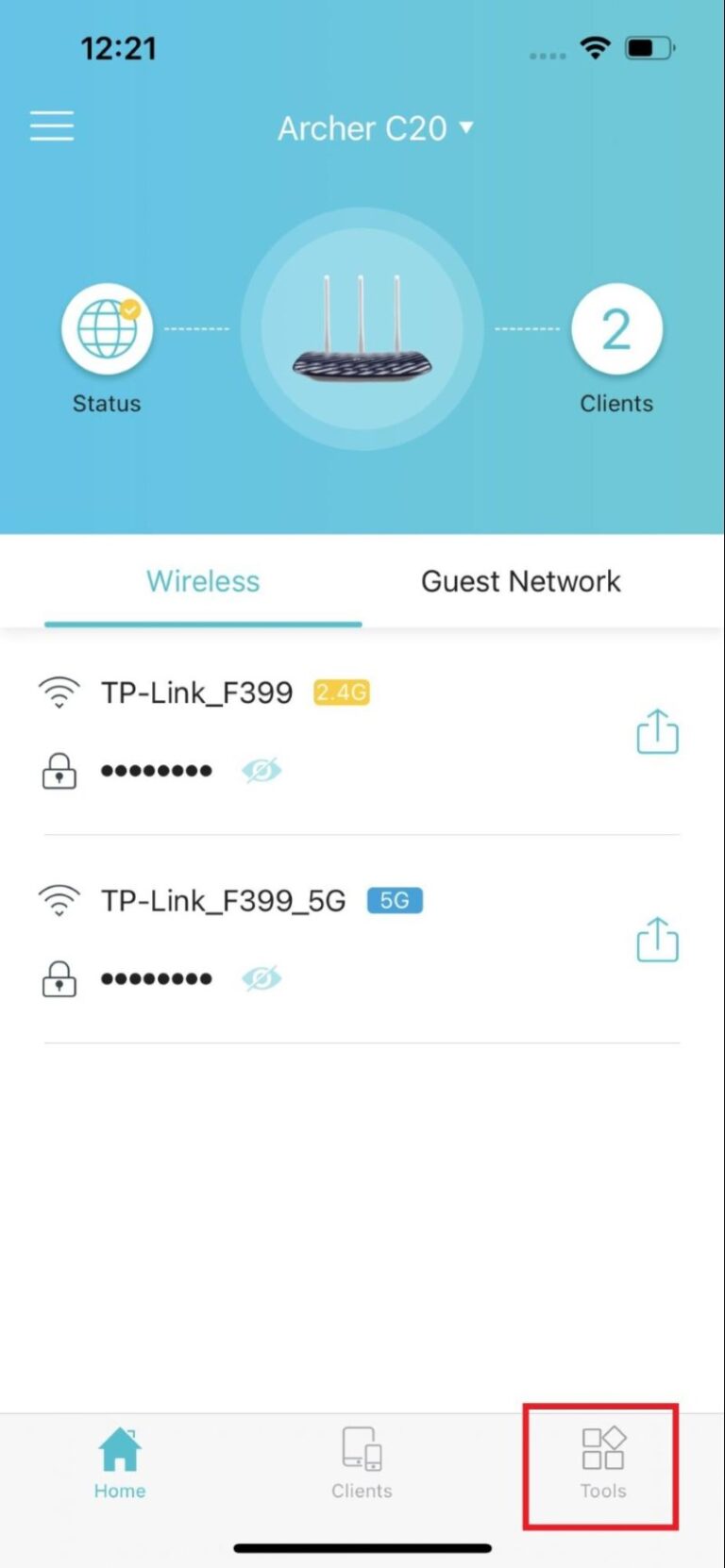Open the Tools tab
This screenshot has height=1568, width=725.
(602, 1463)
